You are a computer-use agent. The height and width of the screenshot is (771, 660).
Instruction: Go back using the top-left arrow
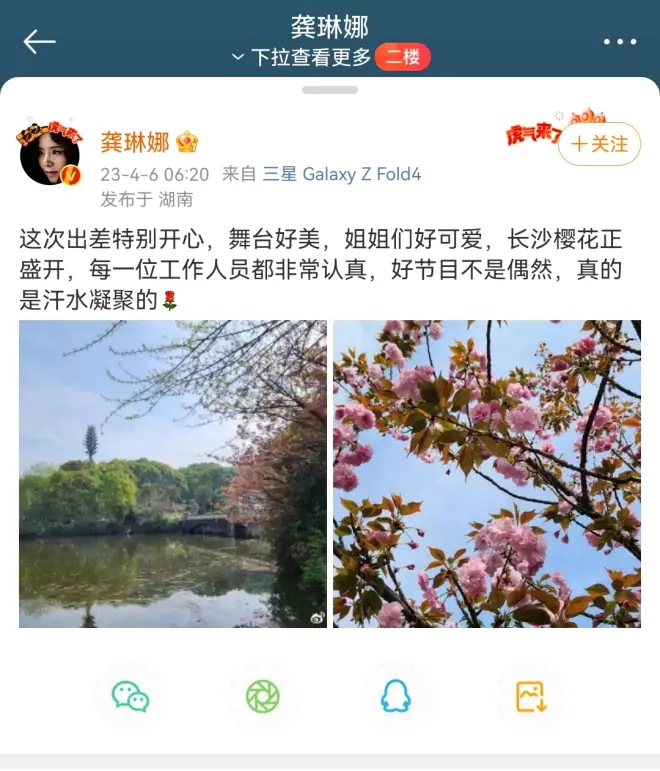pyautogui.click(x=39, y=41)
